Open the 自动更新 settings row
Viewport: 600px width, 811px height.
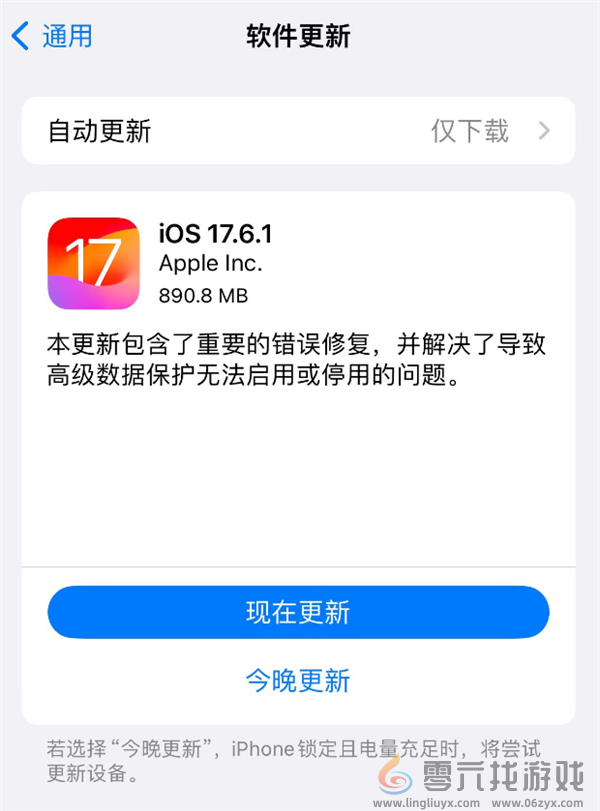click(x=298, y=131)
